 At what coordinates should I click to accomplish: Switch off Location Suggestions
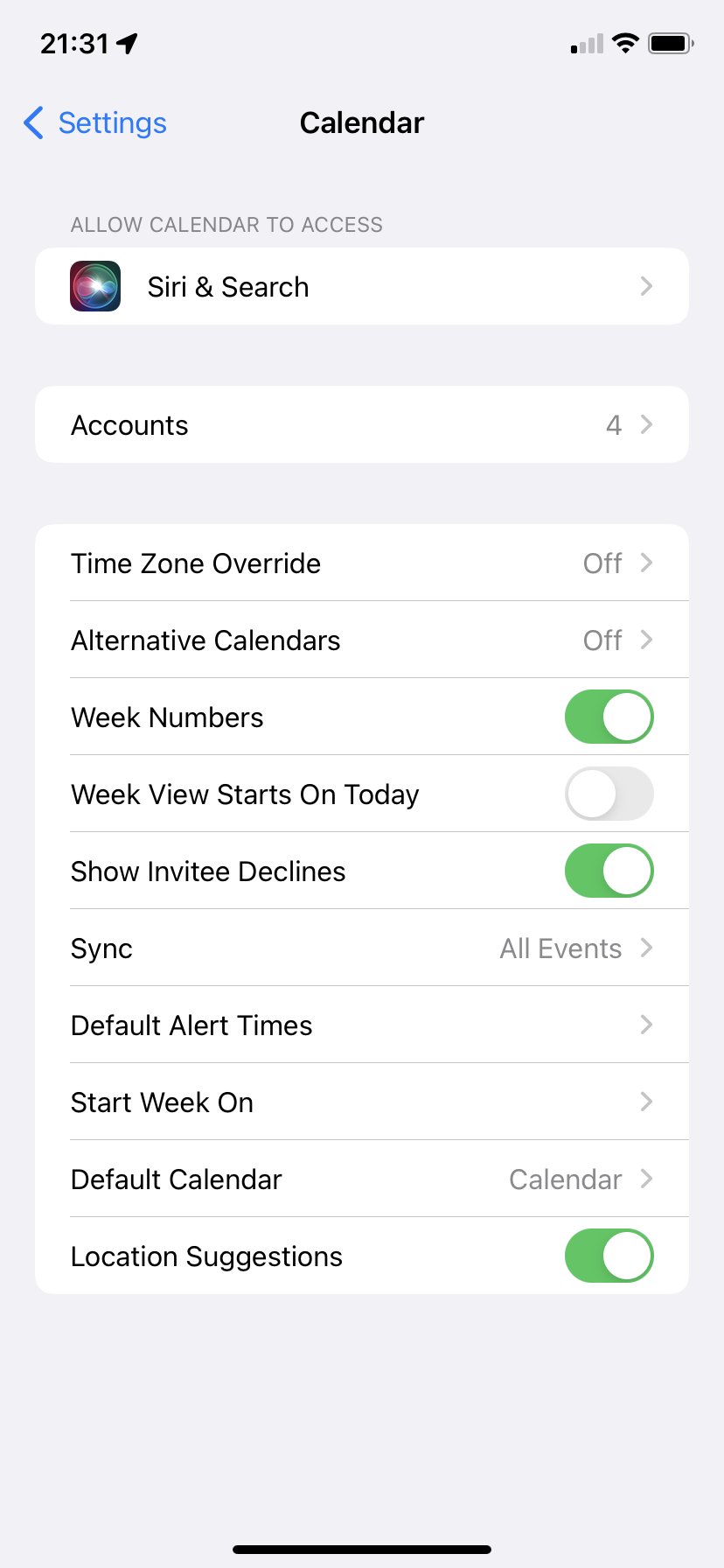pyautogui.click(x=609, y=1256)
